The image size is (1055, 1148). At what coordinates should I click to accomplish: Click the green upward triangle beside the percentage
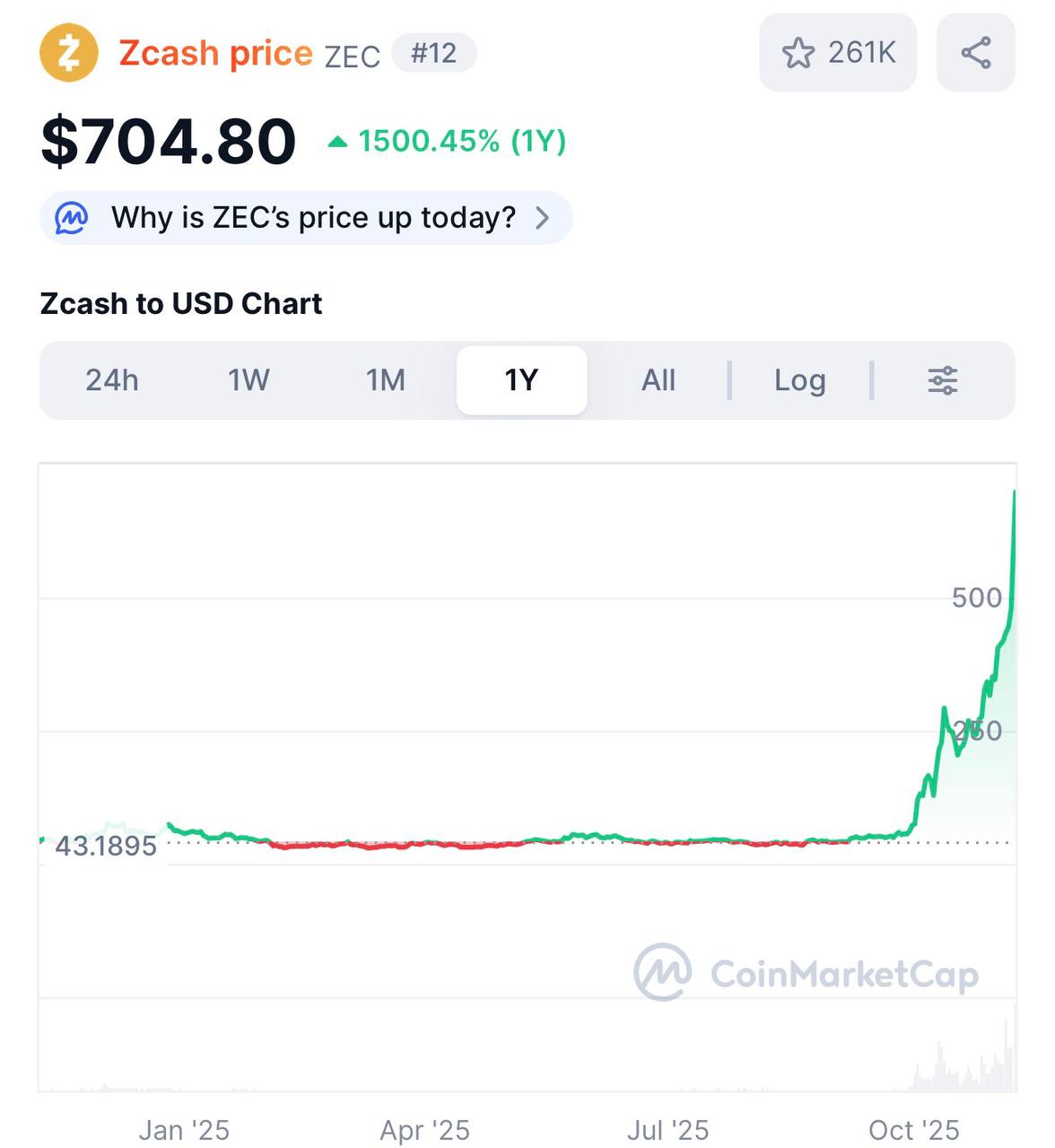point(339,141)
